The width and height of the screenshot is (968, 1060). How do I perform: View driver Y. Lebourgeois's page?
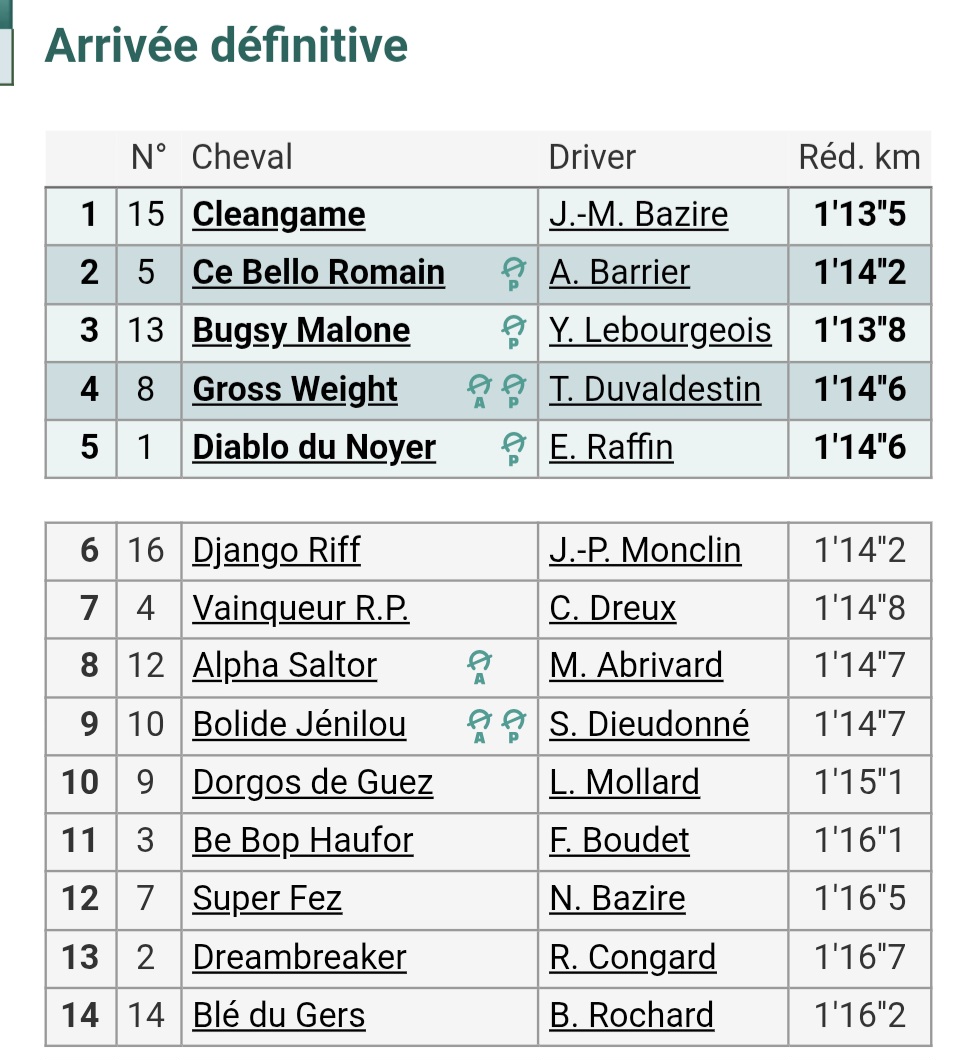(660, 331)
